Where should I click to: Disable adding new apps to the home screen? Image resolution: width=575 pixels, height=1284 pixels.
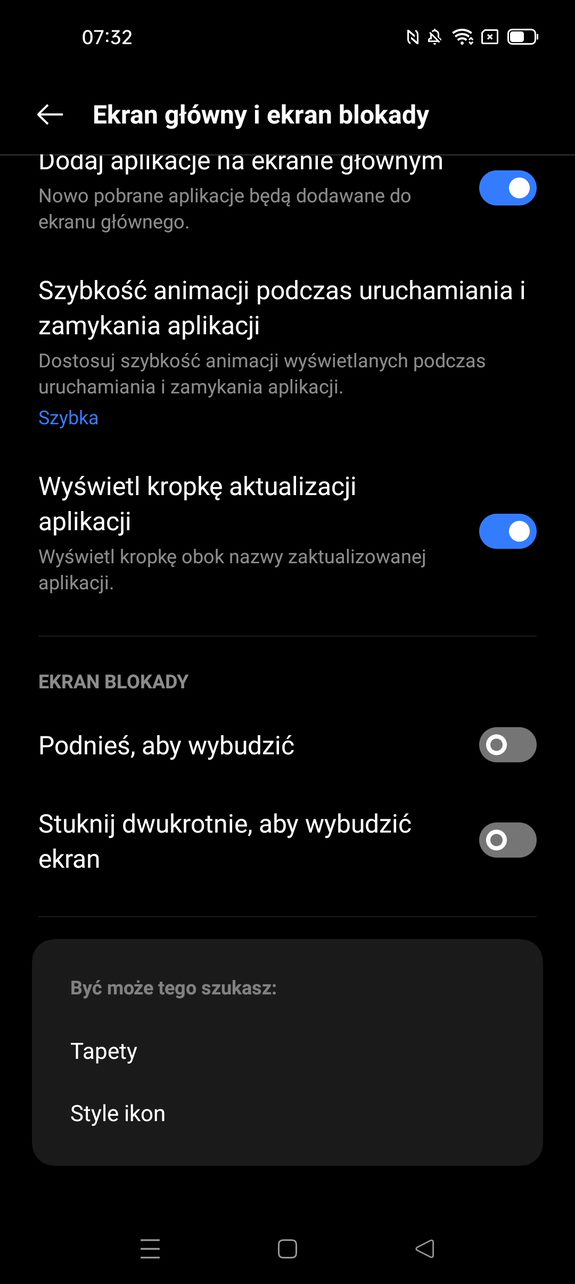pos(508,188)
